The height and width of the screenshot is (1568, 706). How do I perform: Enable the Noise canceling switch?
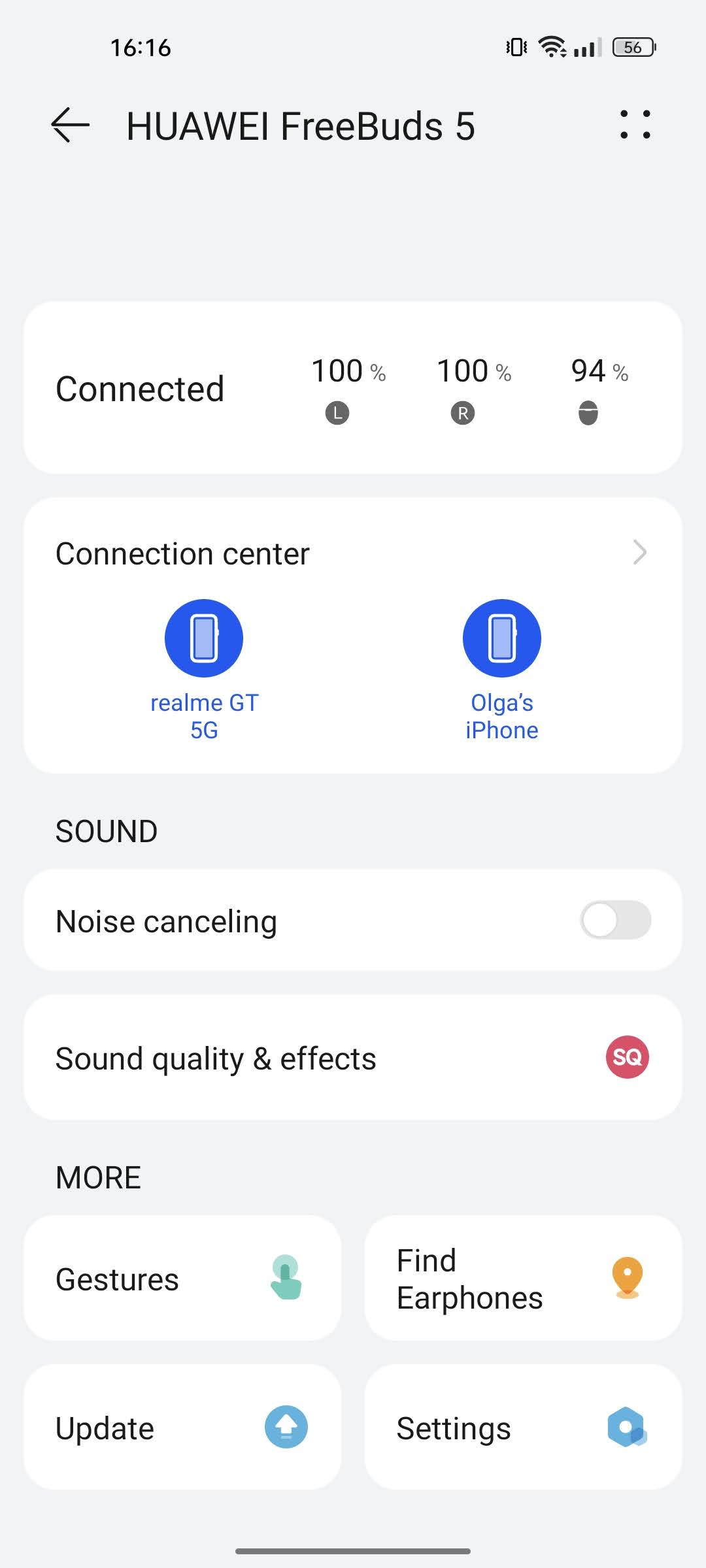(616, 920)
